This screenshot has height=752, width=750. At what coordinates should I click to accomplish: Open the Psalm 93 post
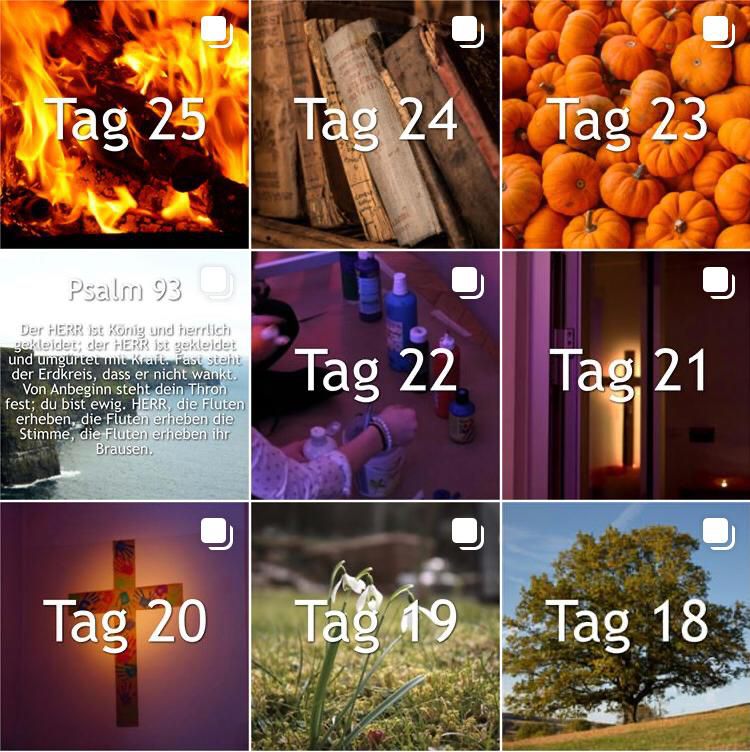pos(124,375)
